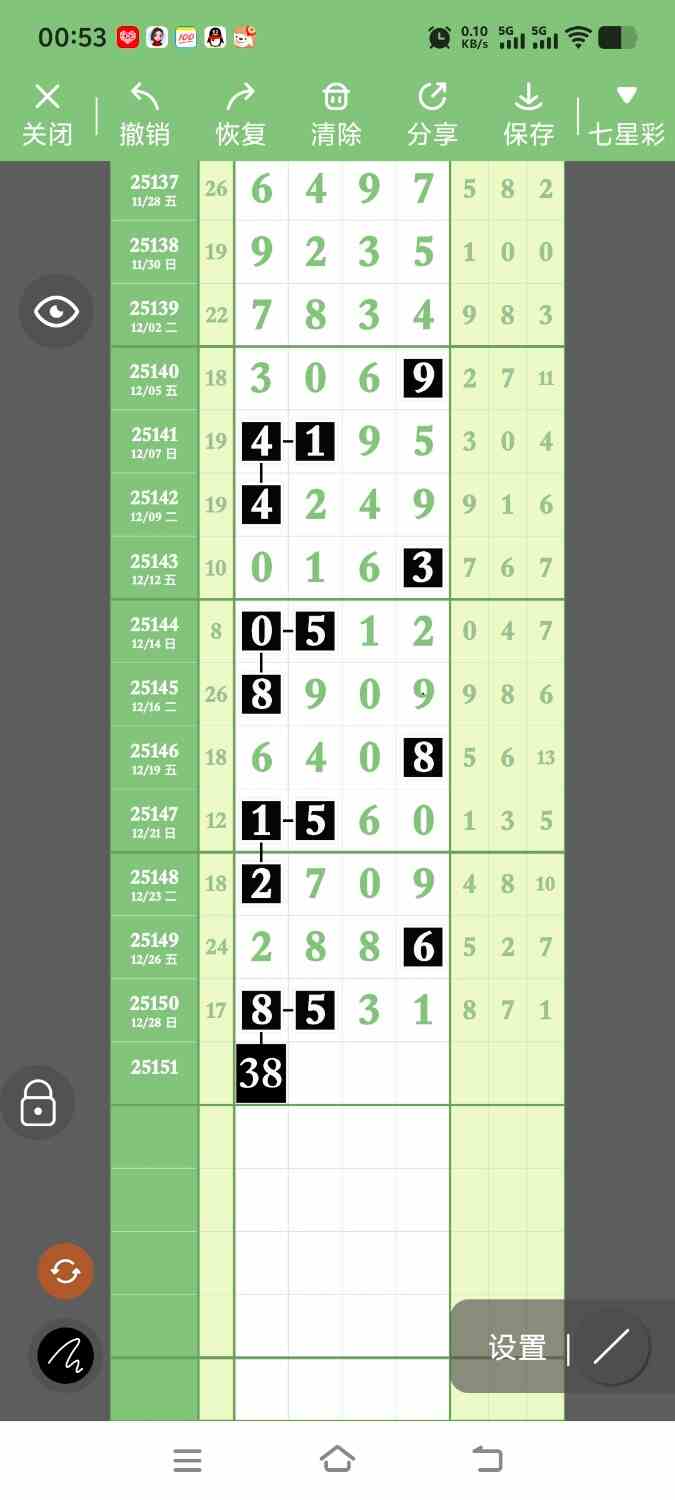Close the chart editor with 关闭
This screenshot has width=675, height=1500.
click(47, 115)
